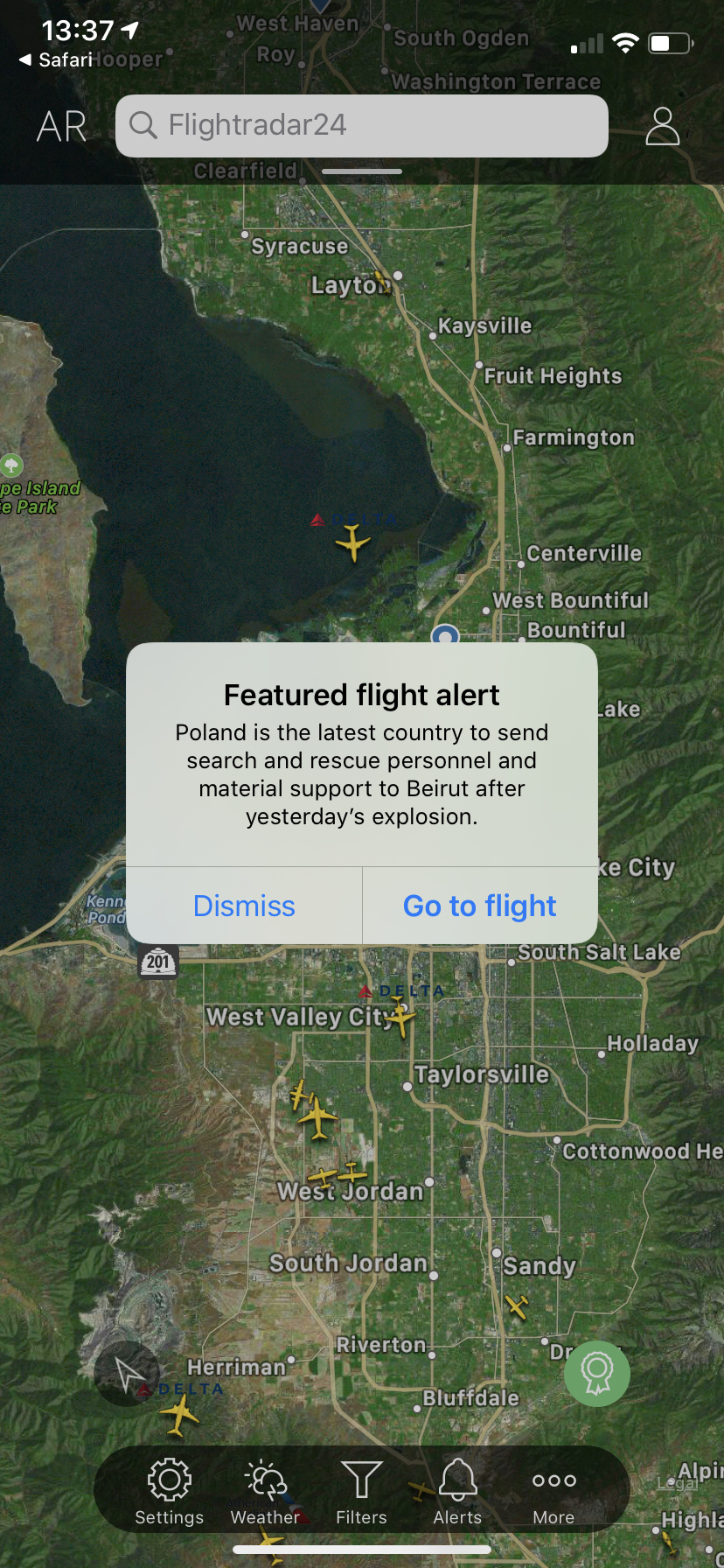The width and height of the screenshot is (724, 1568).
Task: Open the Flightradar24 search box
Action: click(362, 126)
